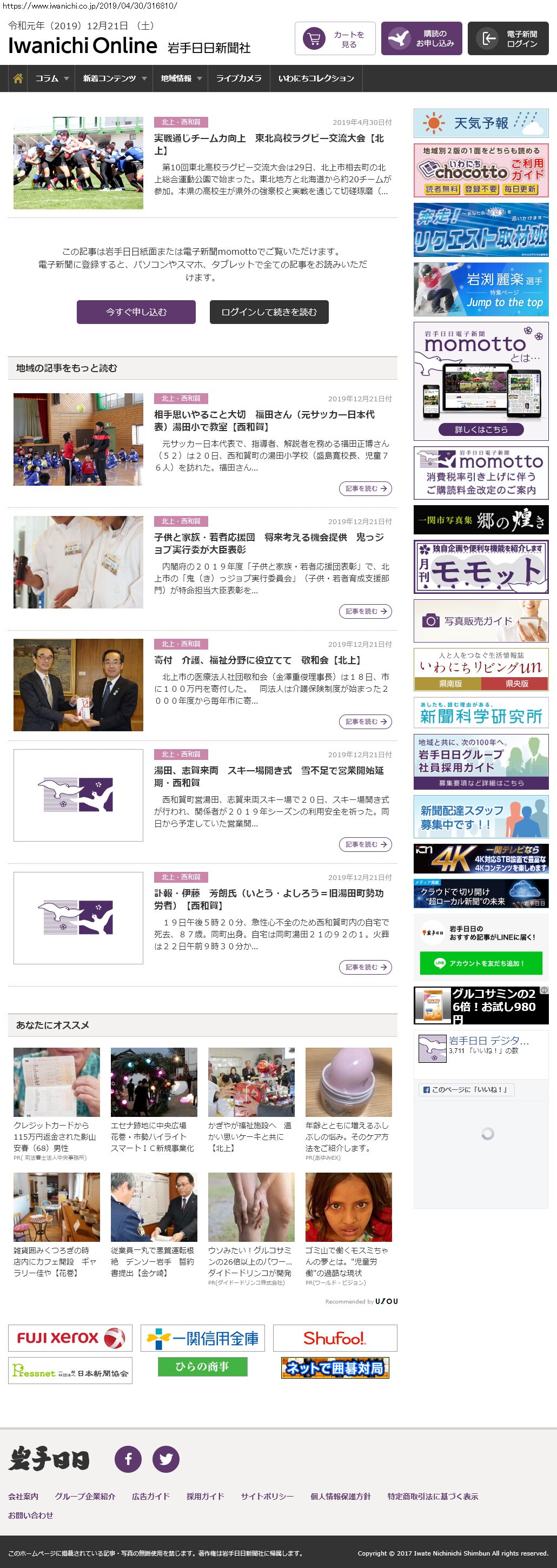Expand the コラム menu

[x=51, y=78]
